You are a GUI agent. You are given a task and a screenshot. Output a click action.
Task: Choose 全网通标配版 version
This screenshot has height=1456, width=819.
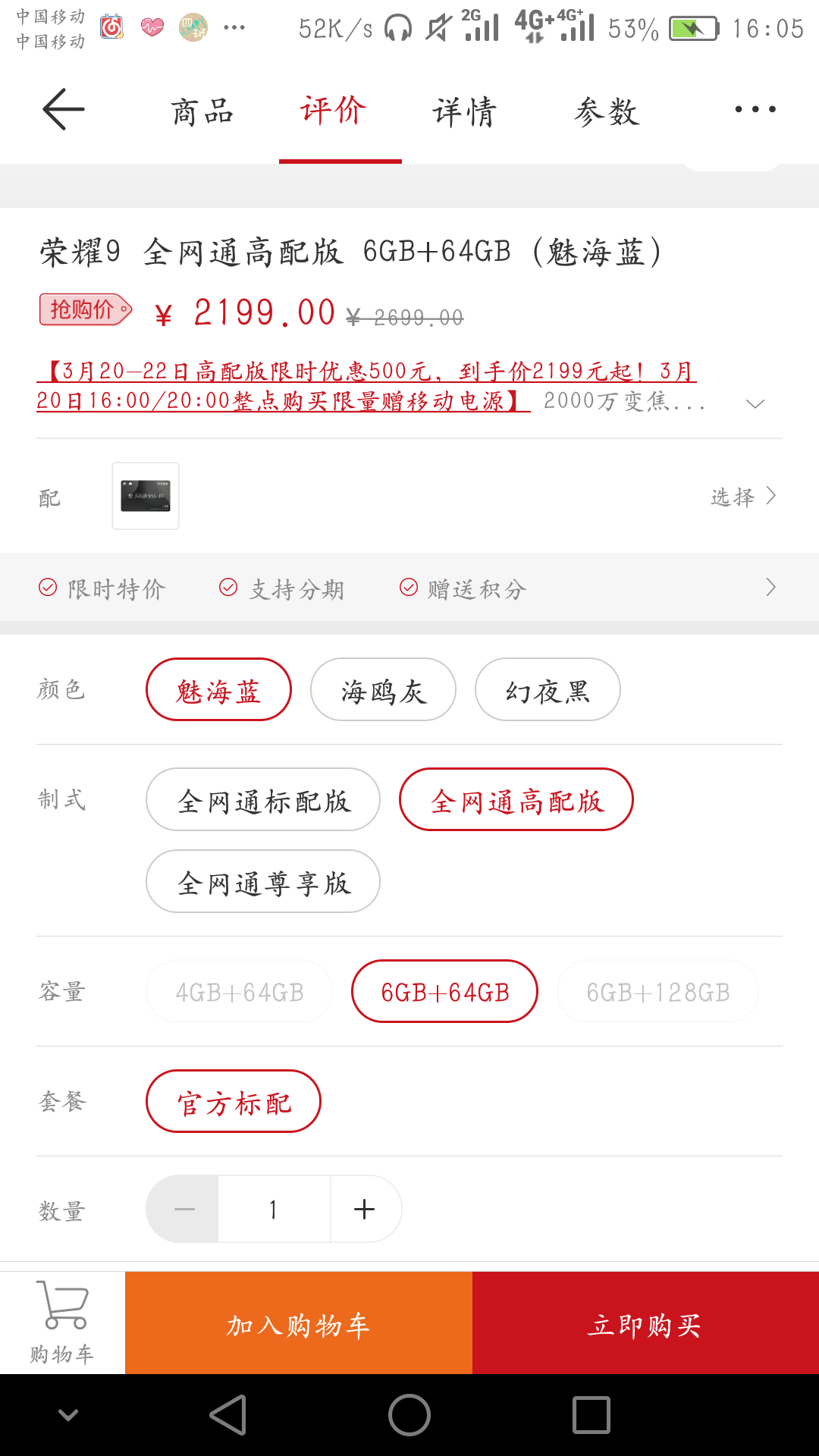(263, 800)
